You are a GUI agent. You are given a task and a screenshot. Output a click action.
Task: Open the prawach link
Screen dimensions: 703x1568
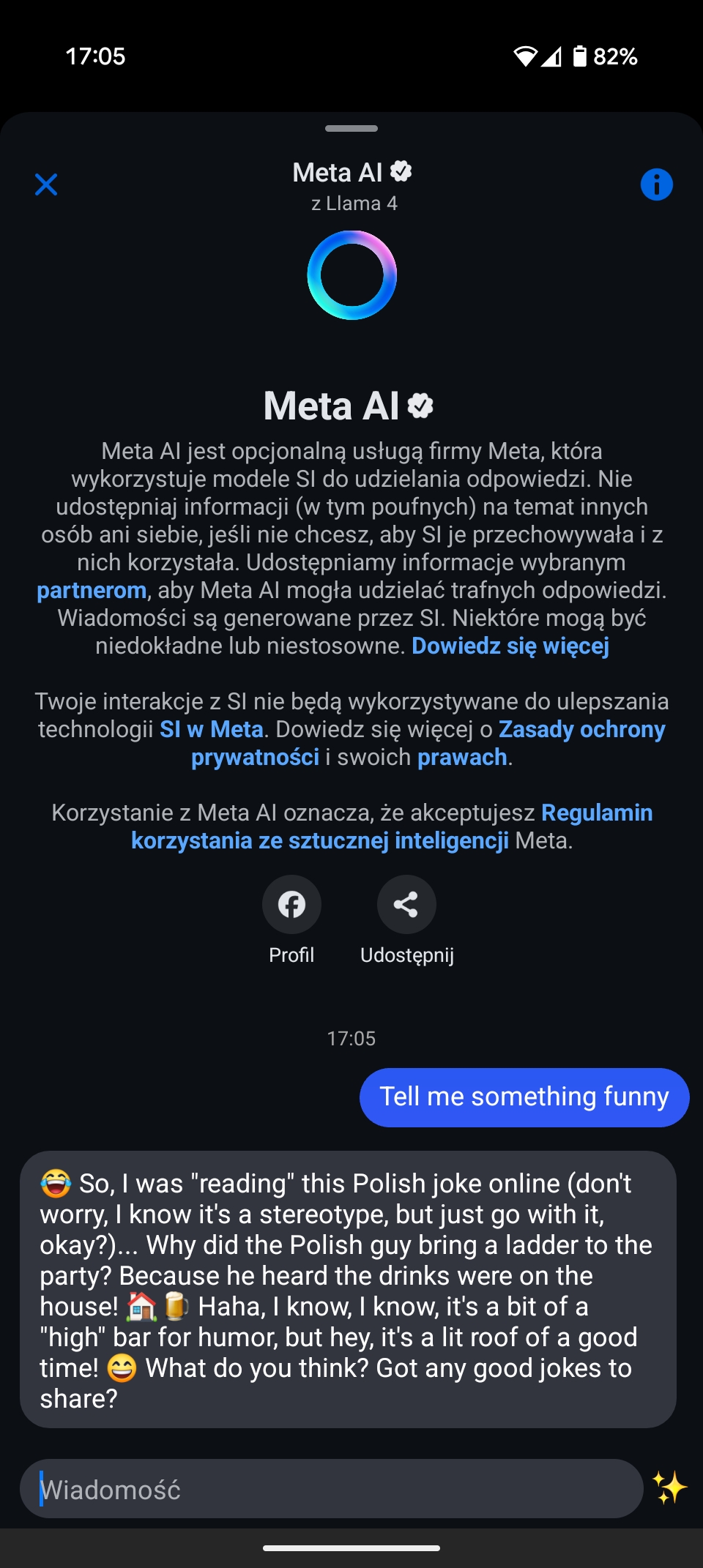pos(462,757)
